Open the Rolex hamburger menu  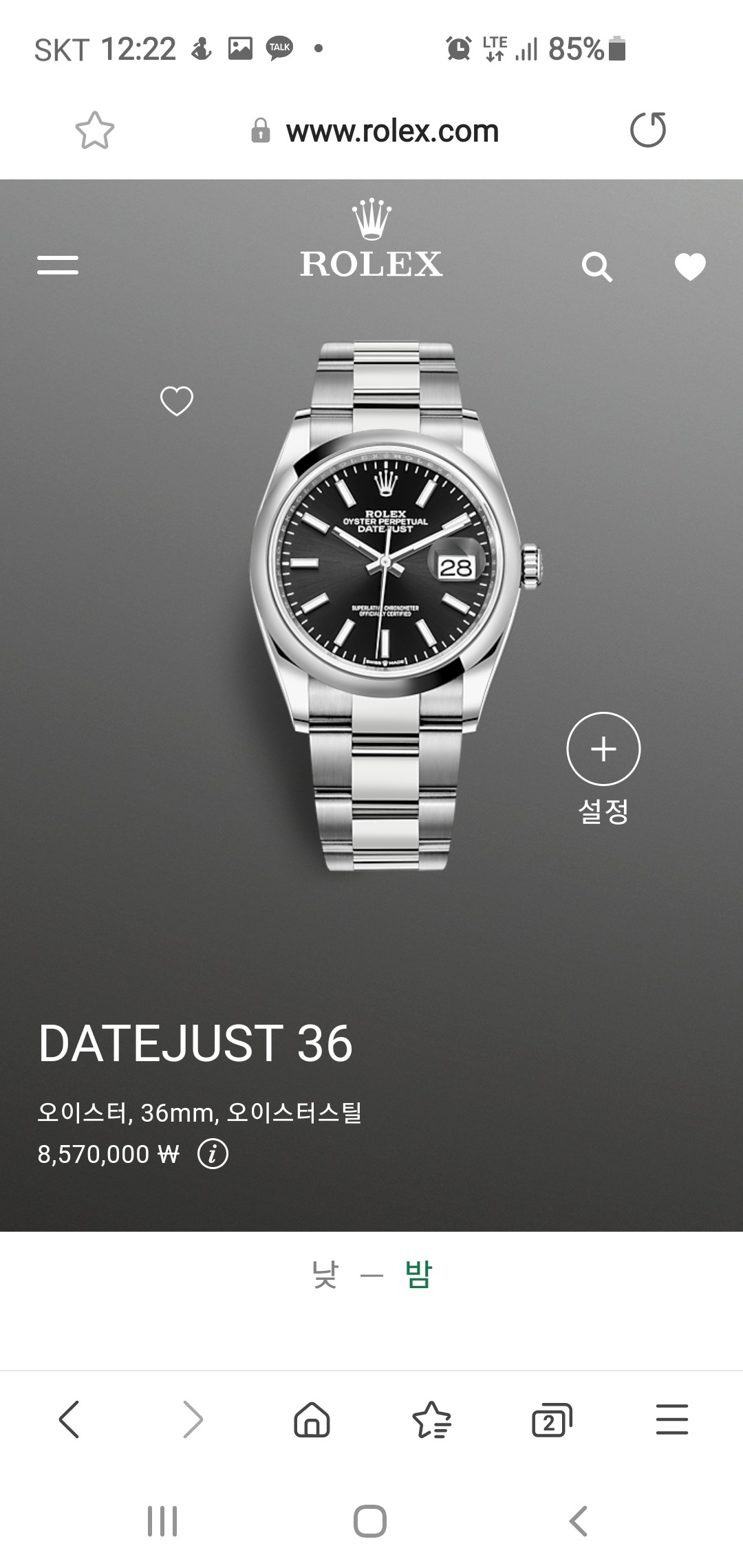click(58, 265)
